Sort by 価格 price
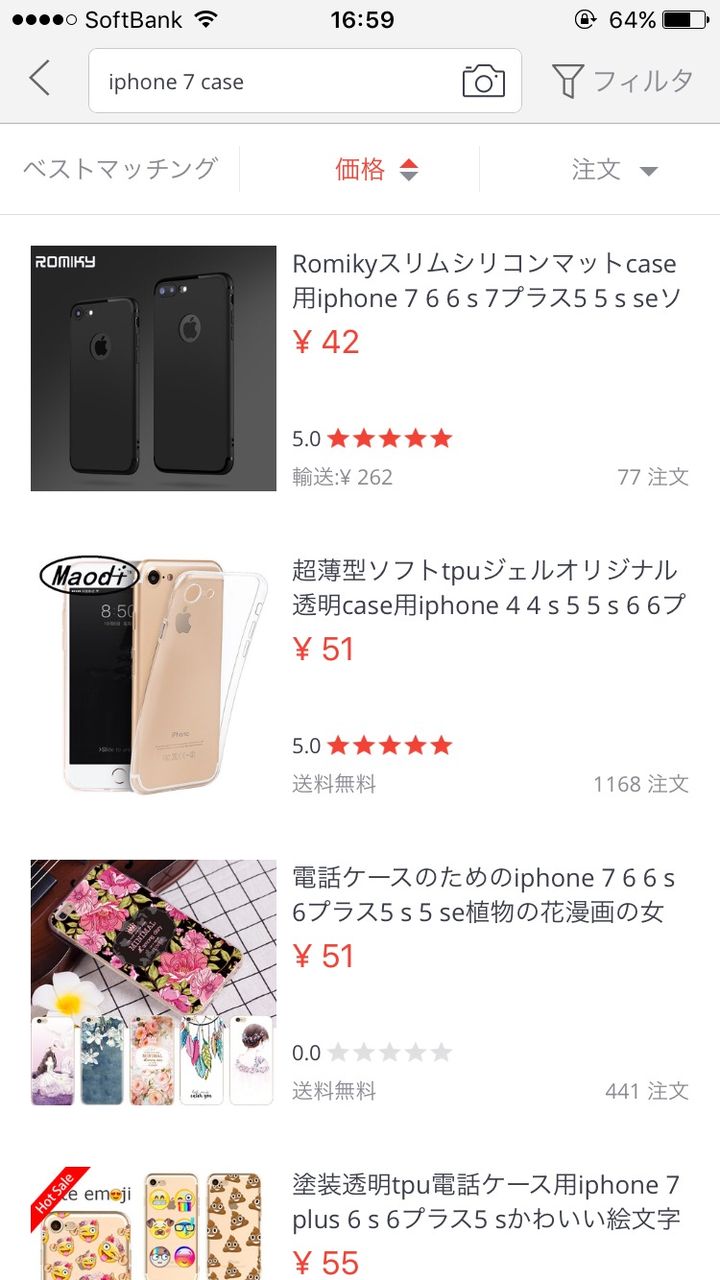The height and width of the screenshot is (1280, 720). (376, 170)
